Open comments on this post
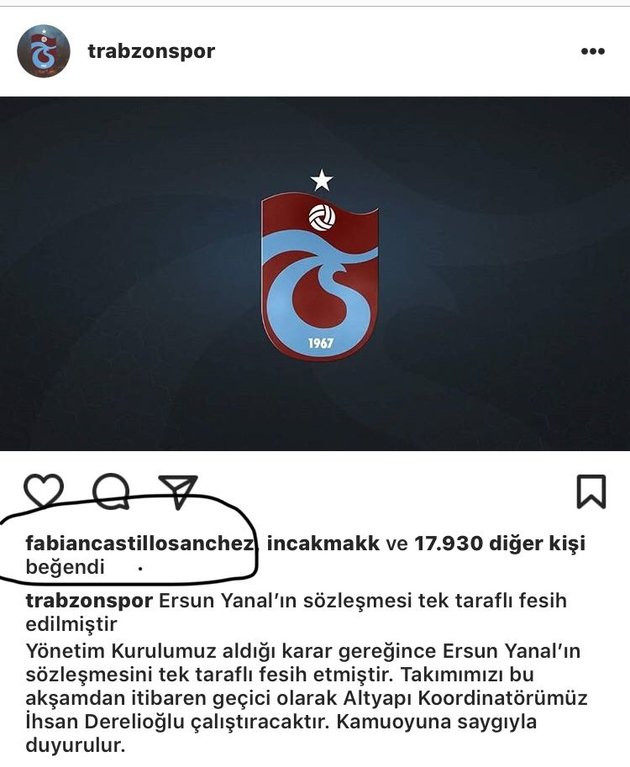630x767 pixels. [110, 490]
